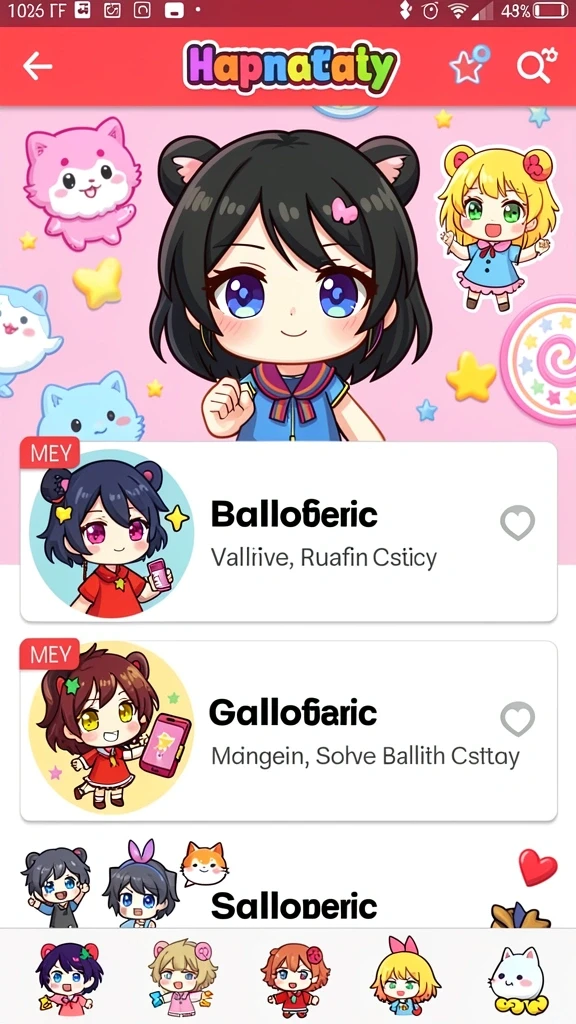Viewport: 576px width, 1024px height.
Task: Like Ballofieric with the heart icon
Action: (x=517, y=523)
